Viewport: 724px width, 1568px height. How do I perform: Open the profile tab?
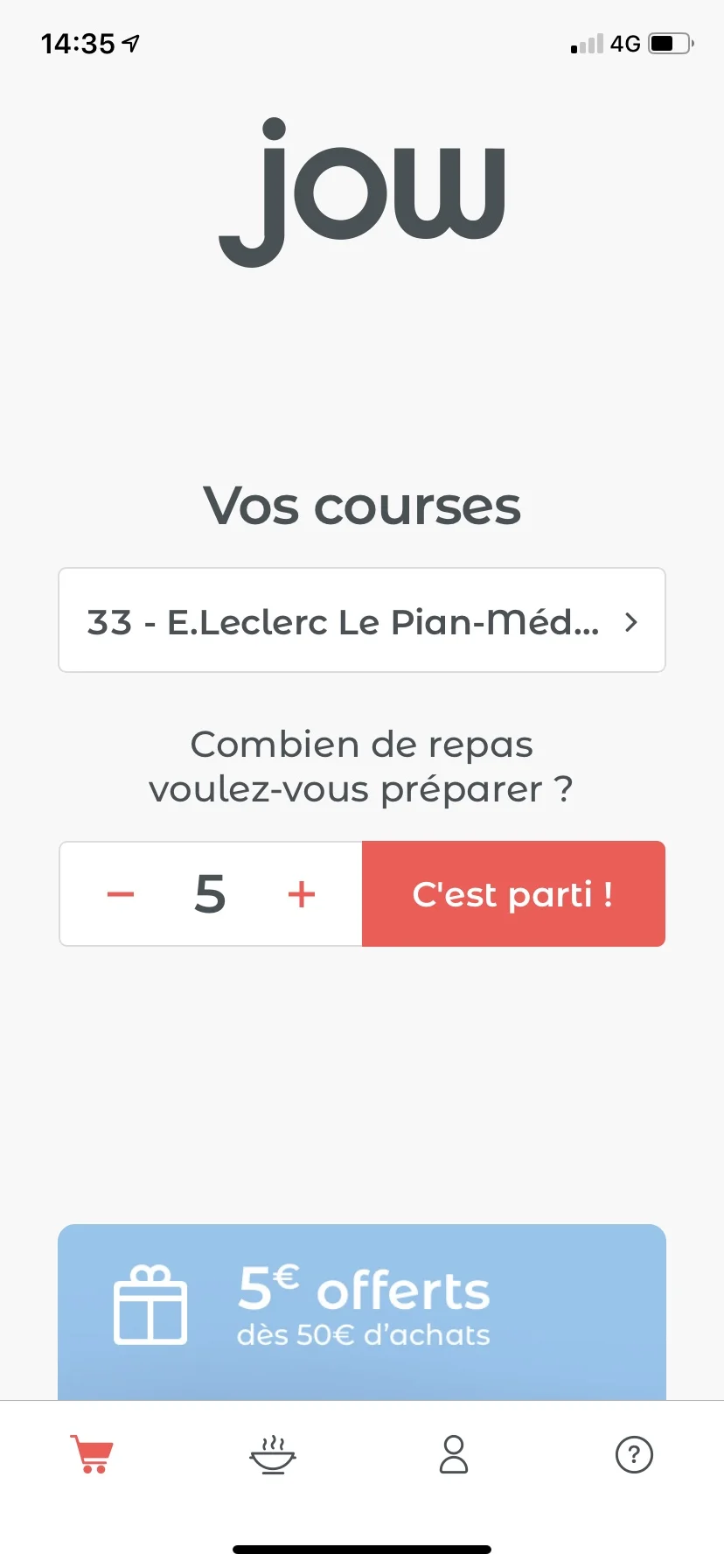pos(454,1454)
